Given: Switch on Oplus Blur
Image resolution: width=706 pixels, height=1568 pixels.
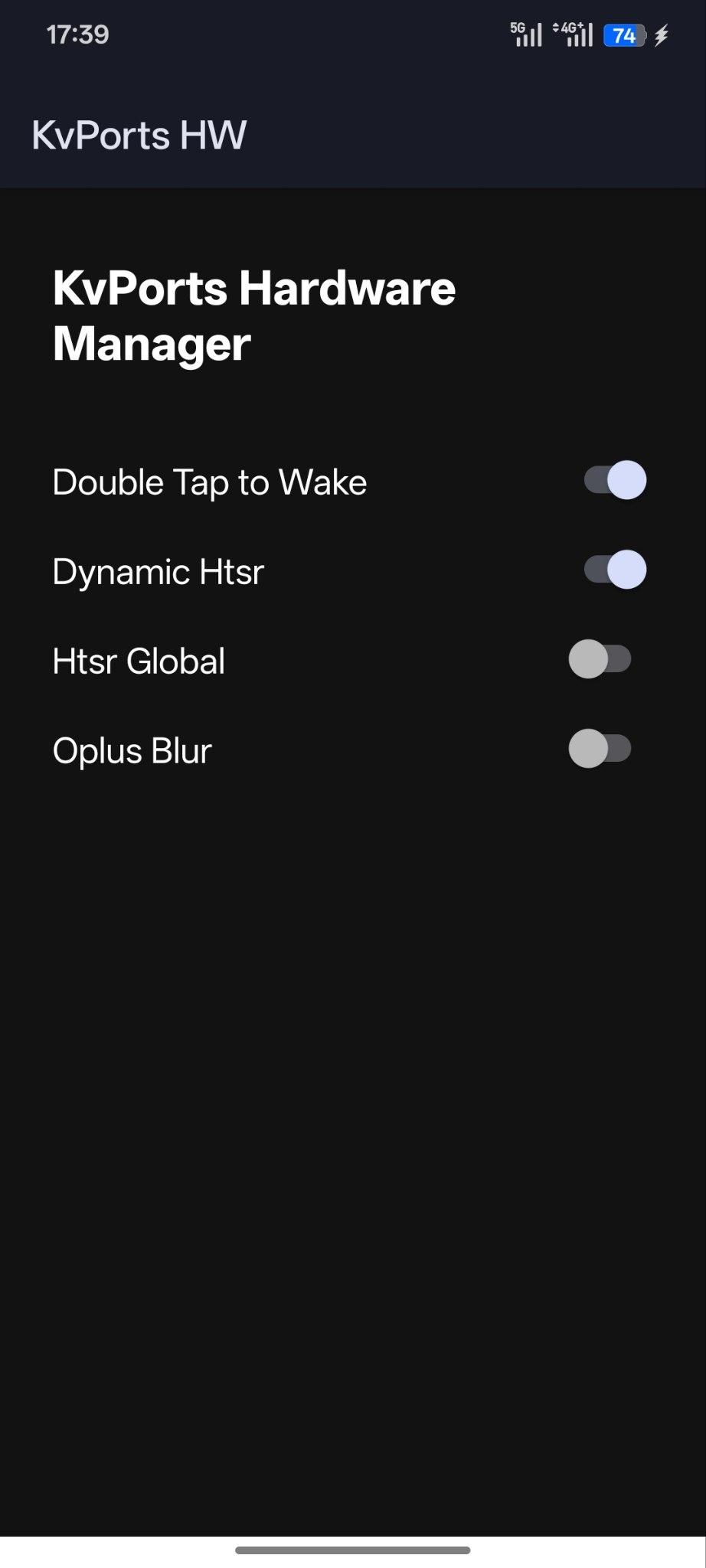Looking at the screenshot, I should pyautogui.click(x=600, y=749).
